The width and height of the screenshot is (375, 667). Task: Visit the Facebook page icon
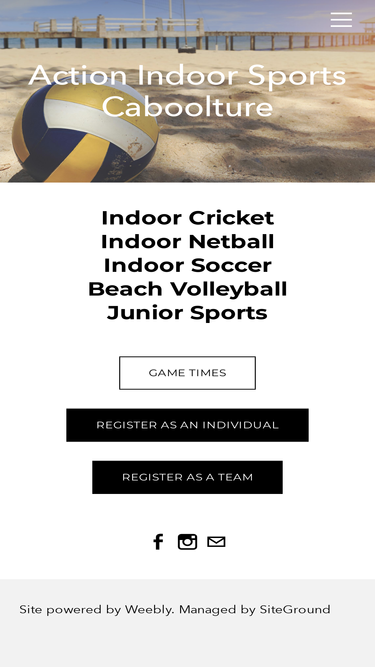click(x=158, y=542)
